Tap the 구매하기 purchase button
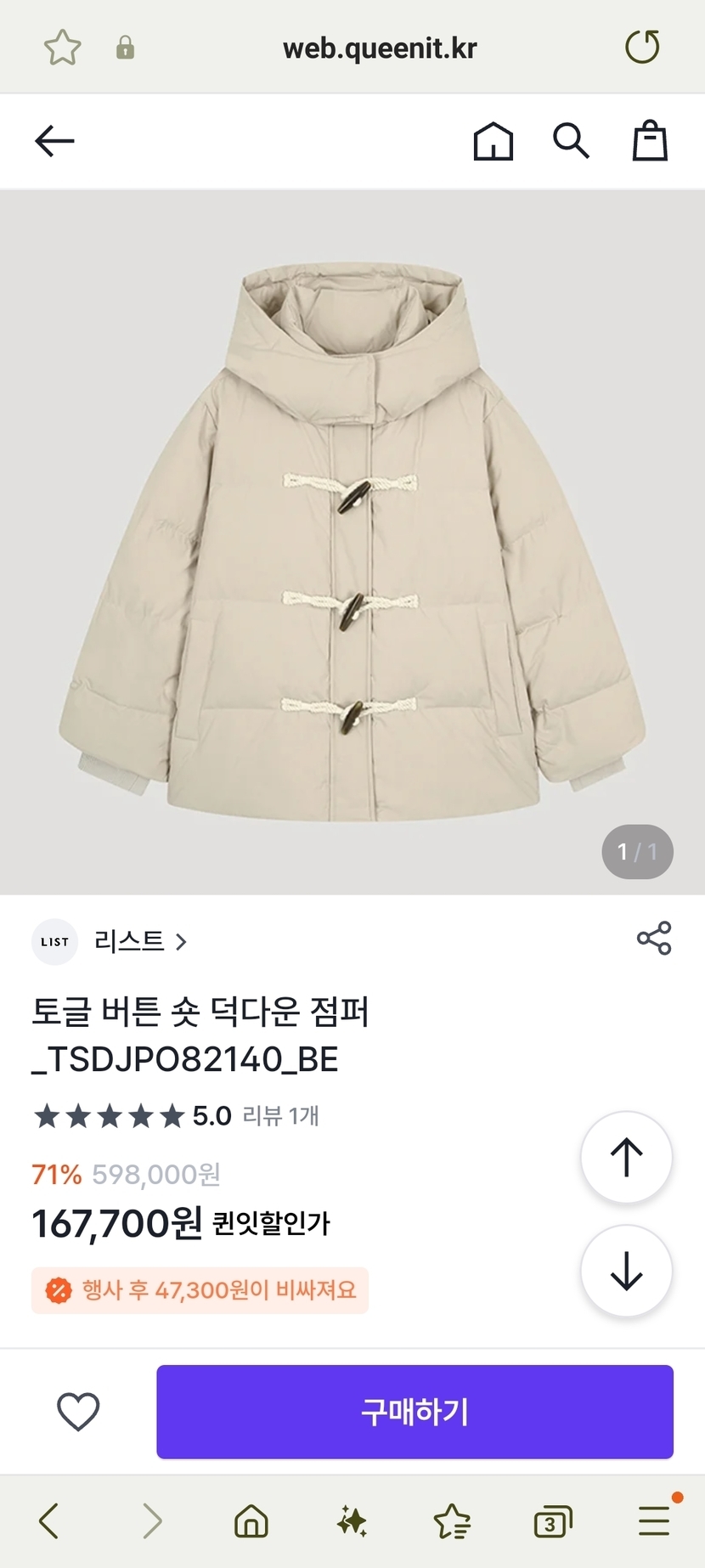Viewport: 705px width, 1568px height. (x=415, y=1412)
